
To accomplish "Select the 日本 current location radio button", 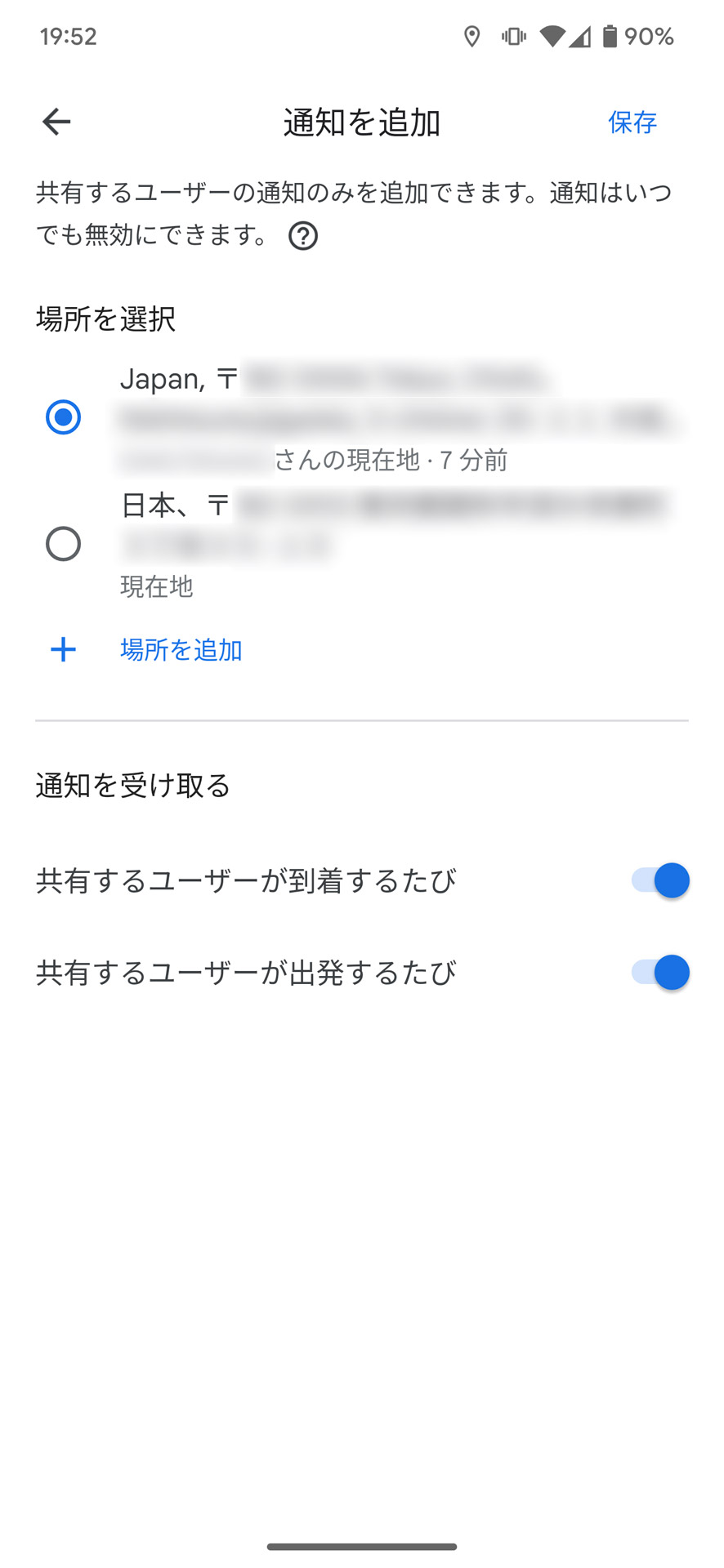I will [63, 544].
